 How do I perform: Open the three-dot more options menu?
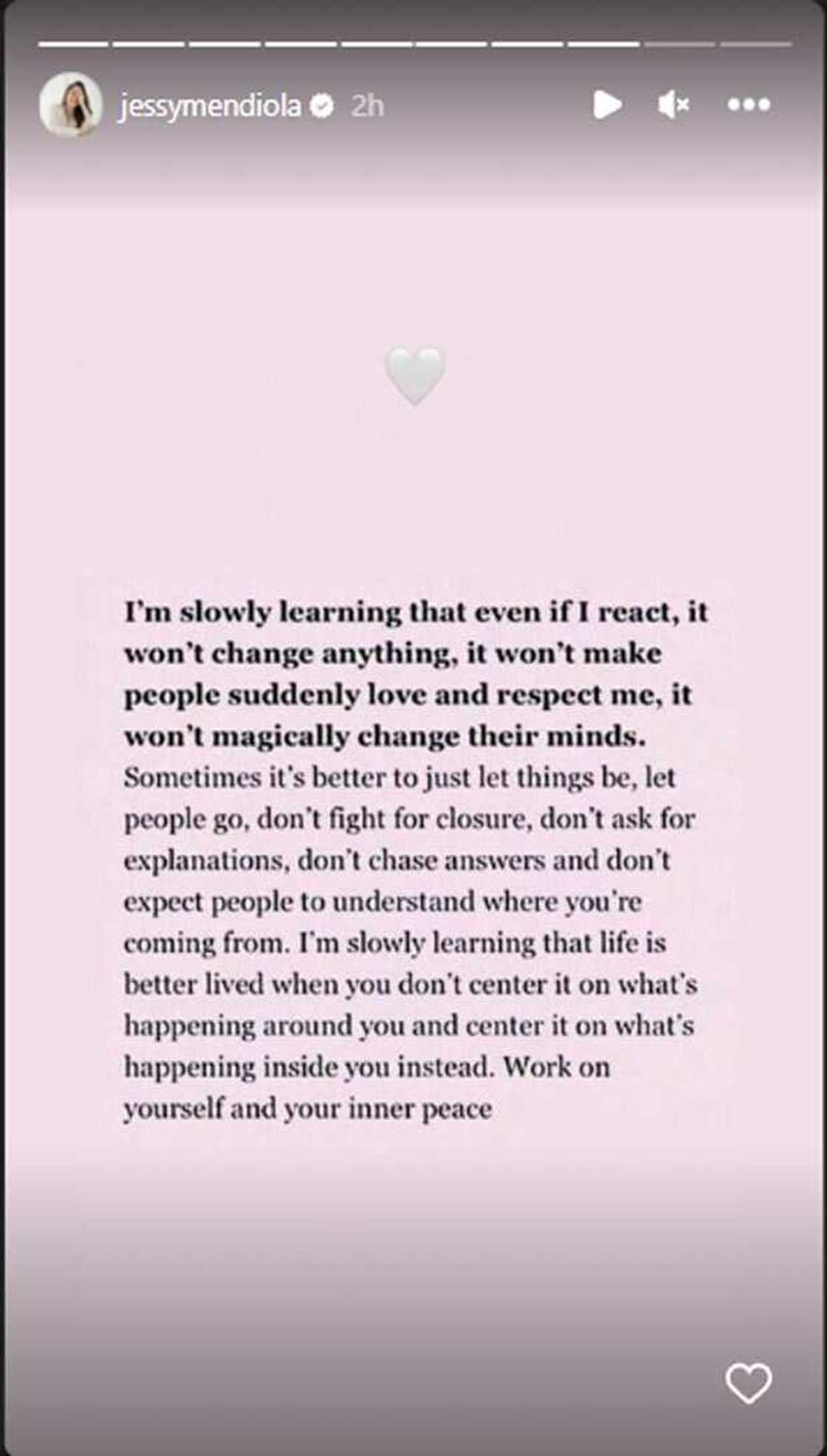(749, 105)
